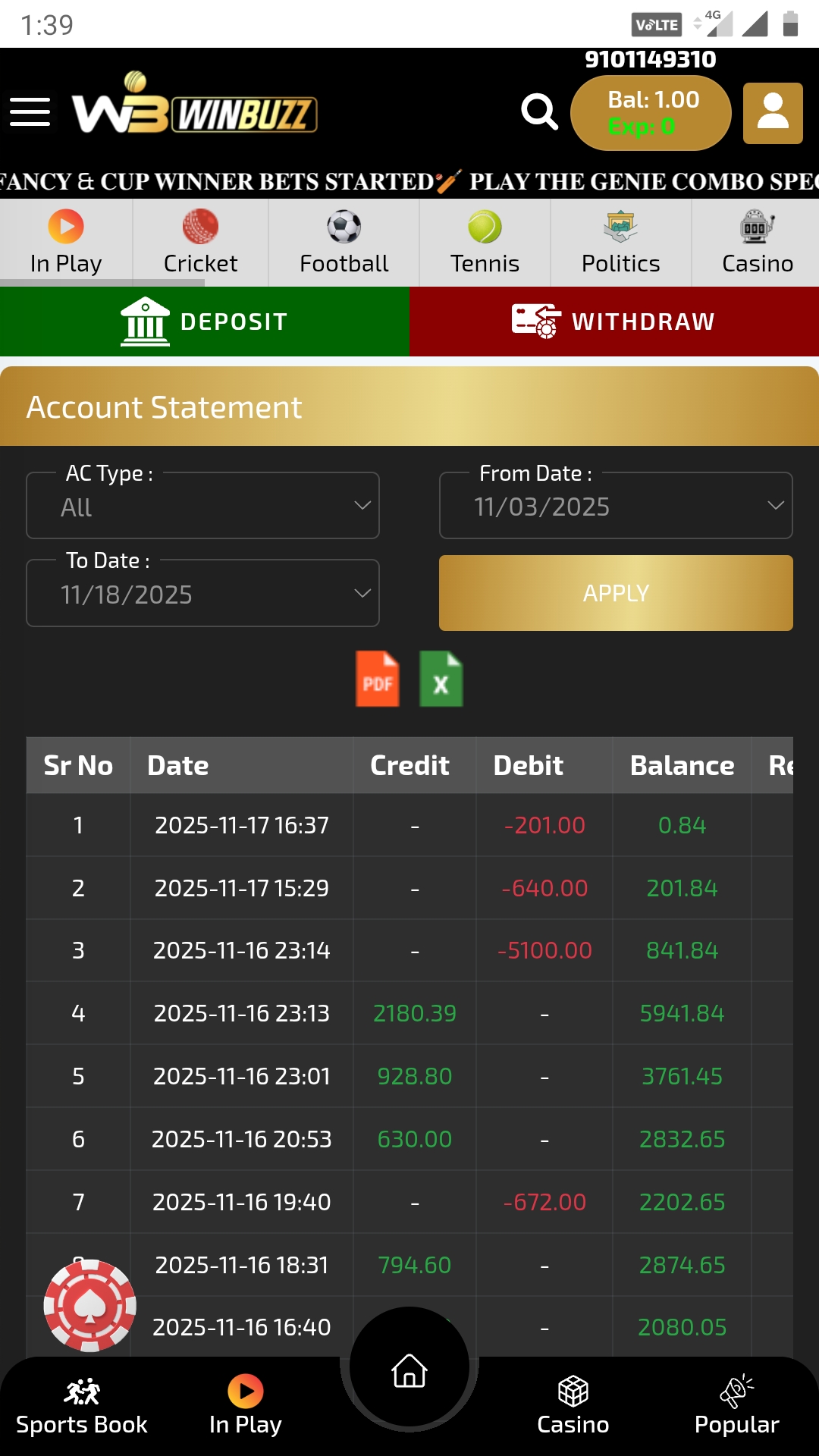Image resolution: width=819 pixels, height=1456 pixels.
Task: Expand the AC Type dropdown
Action: (x=202, y=506)
